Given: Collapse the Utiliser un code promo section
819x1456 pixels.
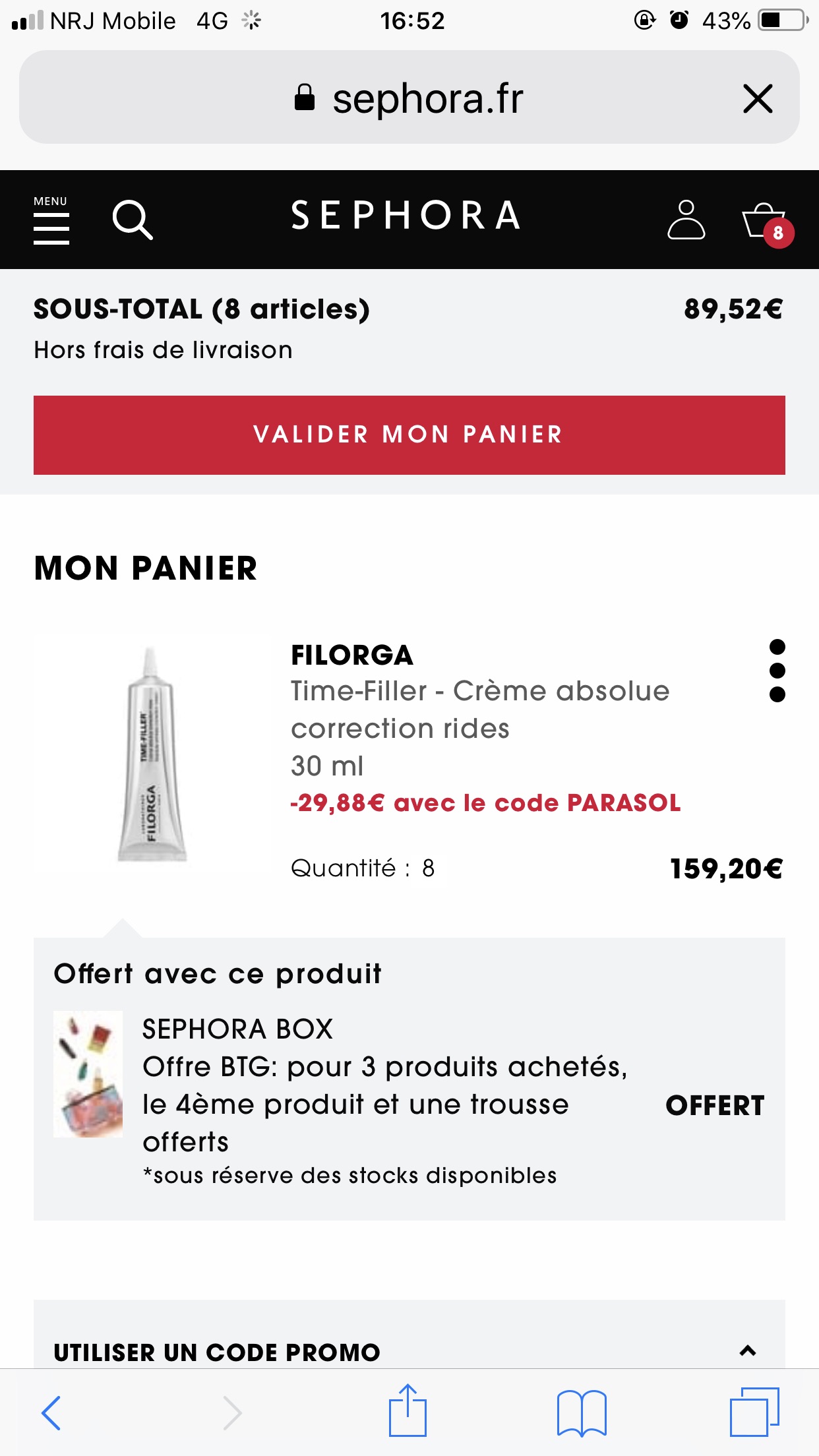Looking at the screenshot, I should click(x=748, y=1350).
